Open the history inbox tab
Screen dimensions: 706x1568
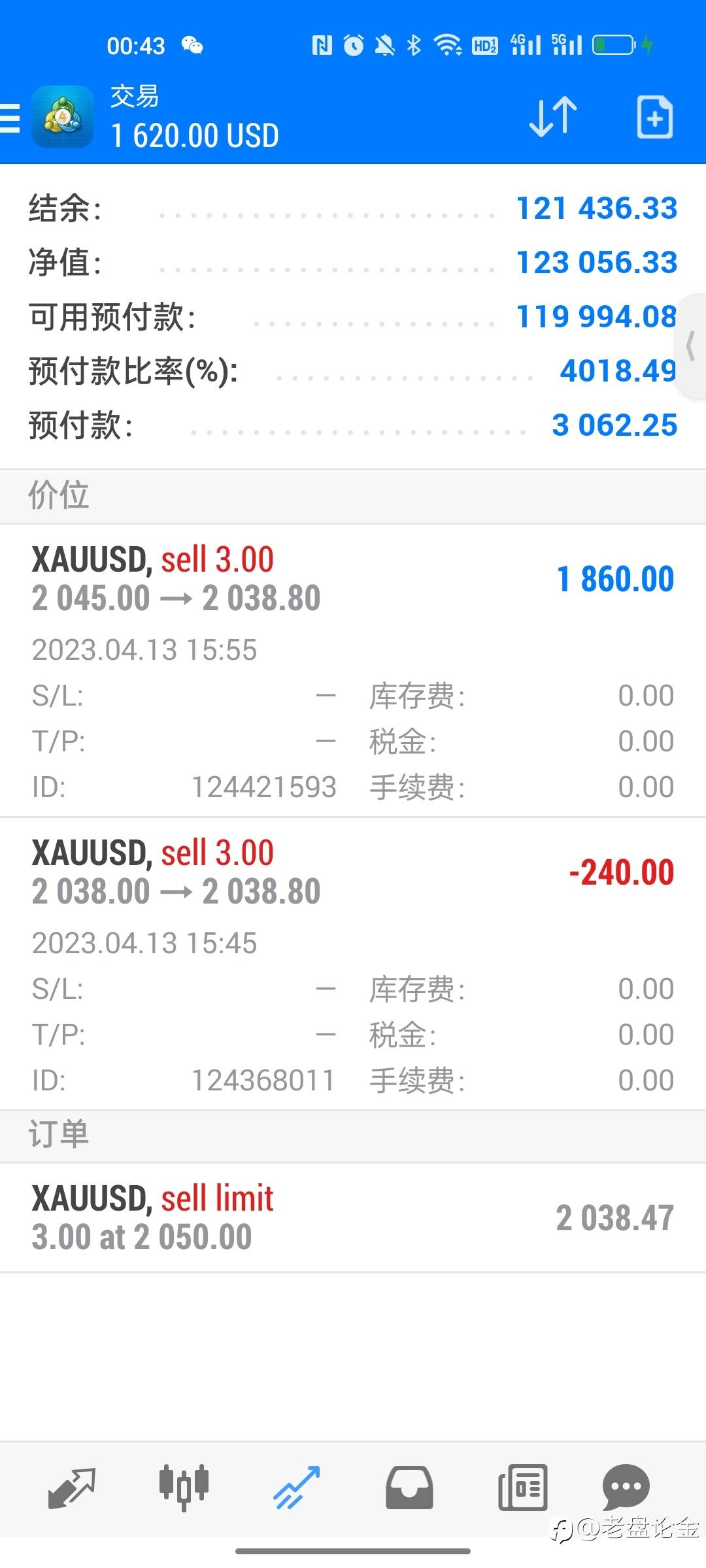409,1488
